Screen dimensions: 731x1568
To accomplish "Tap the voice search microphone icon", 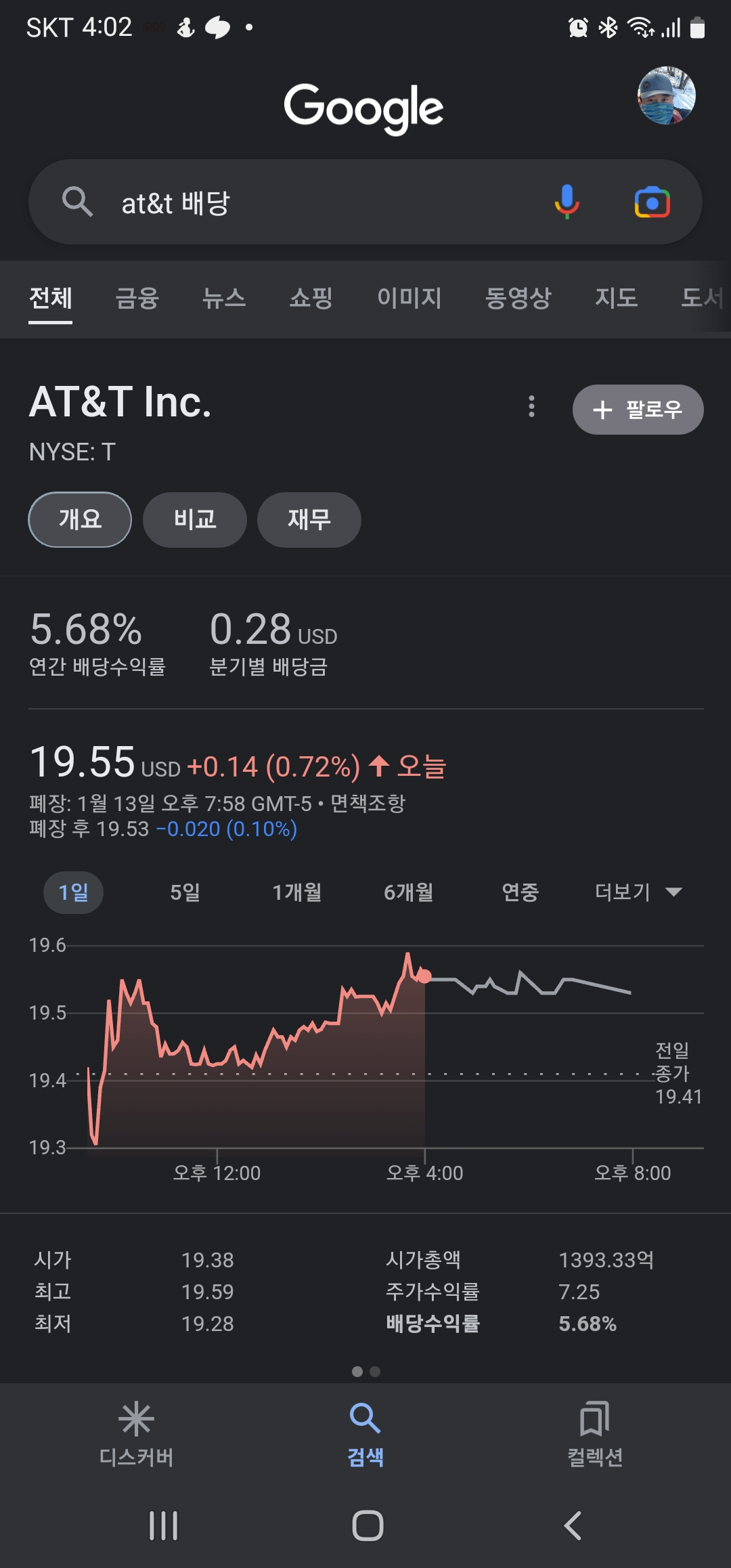I will coord(567,202).
